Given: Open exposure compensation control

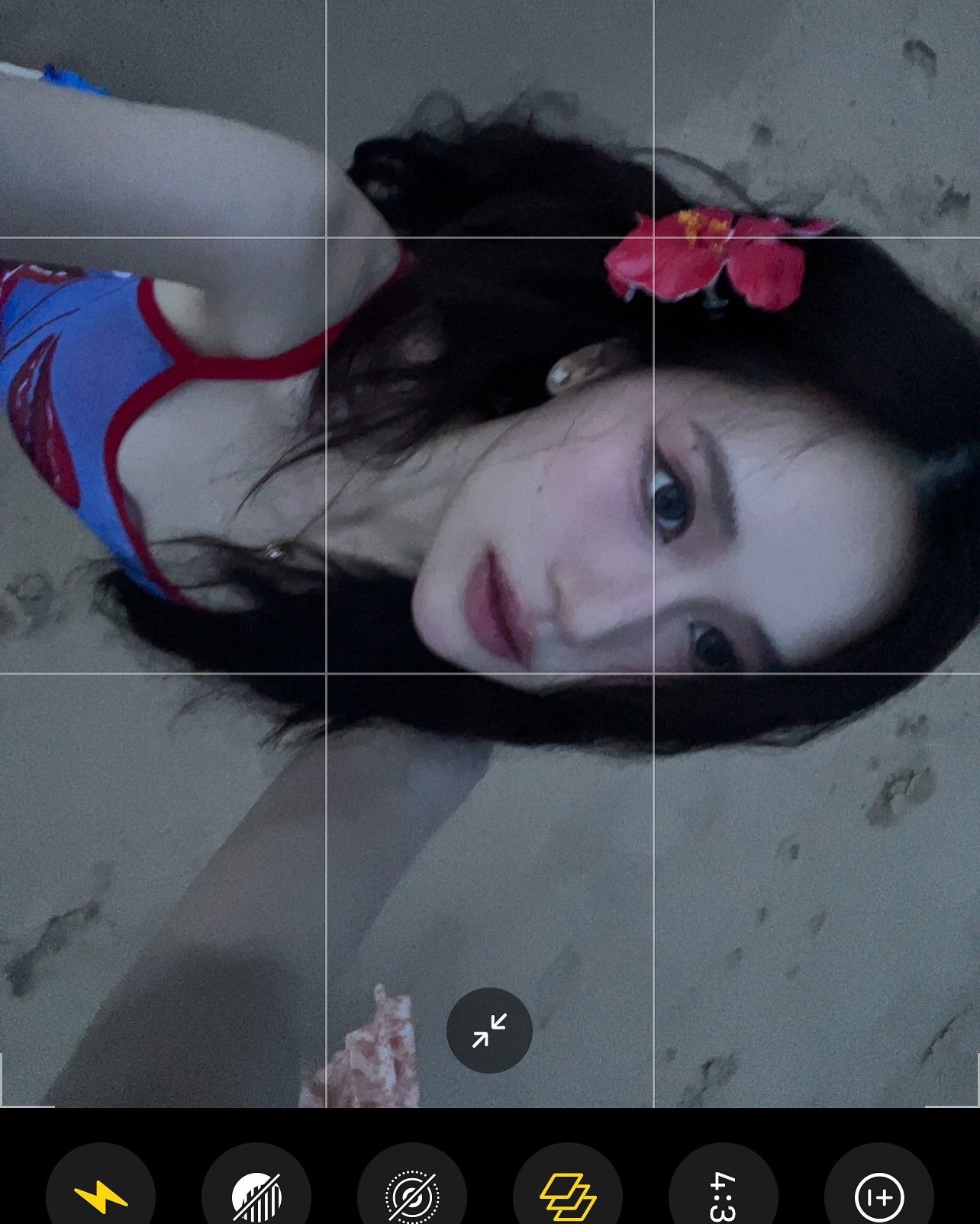Looking at the screenshot, I should [x=878, y=1196].
